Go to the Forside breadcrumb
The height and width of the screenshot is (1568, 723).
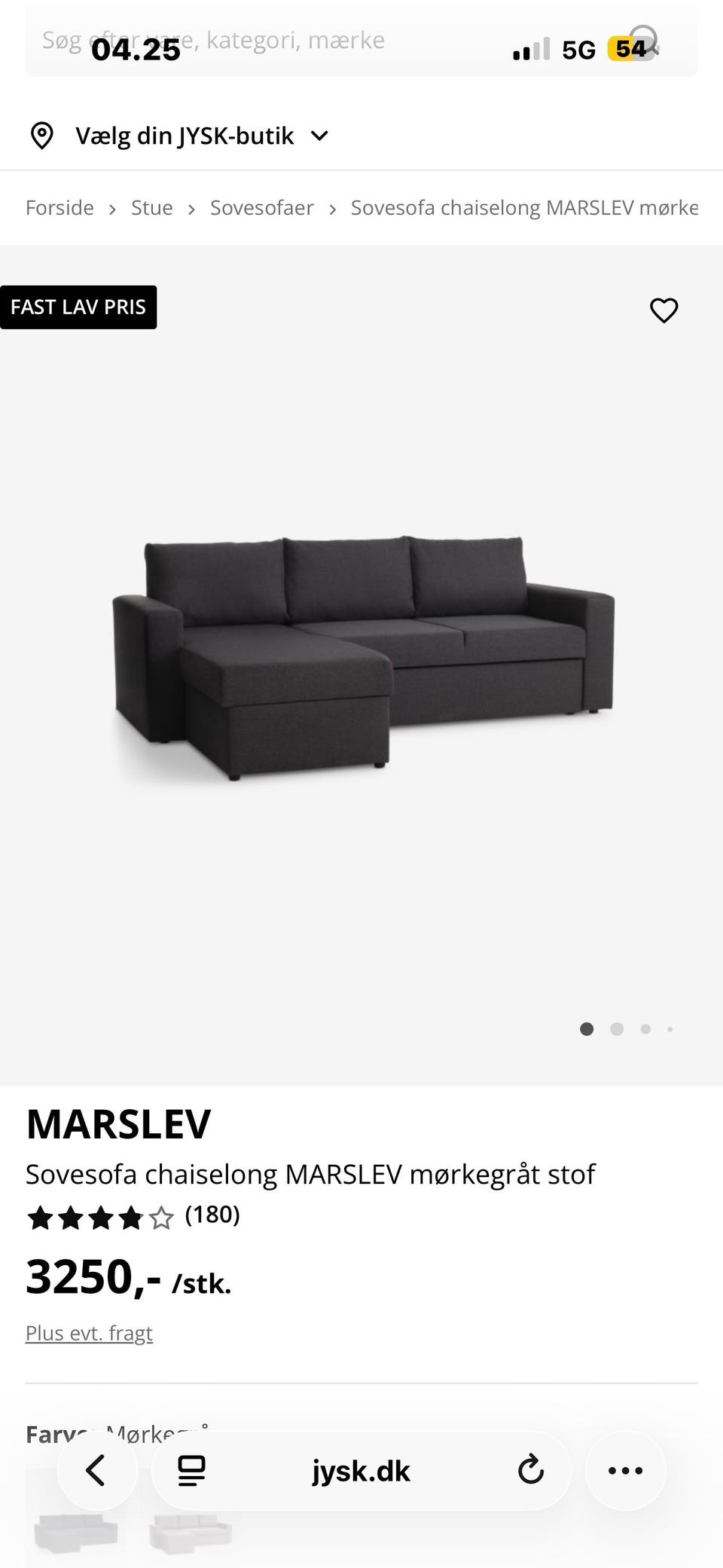pyautogui.click(x=59, y=208)
